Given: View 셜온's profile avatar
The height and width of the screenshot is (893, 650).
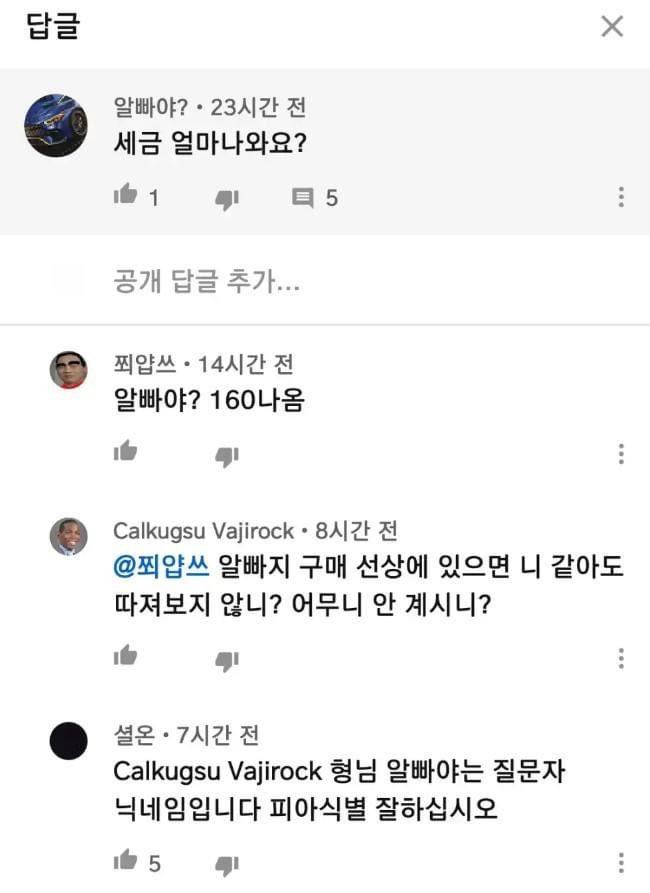Looking at the screenshot, I should click(69, 741).
